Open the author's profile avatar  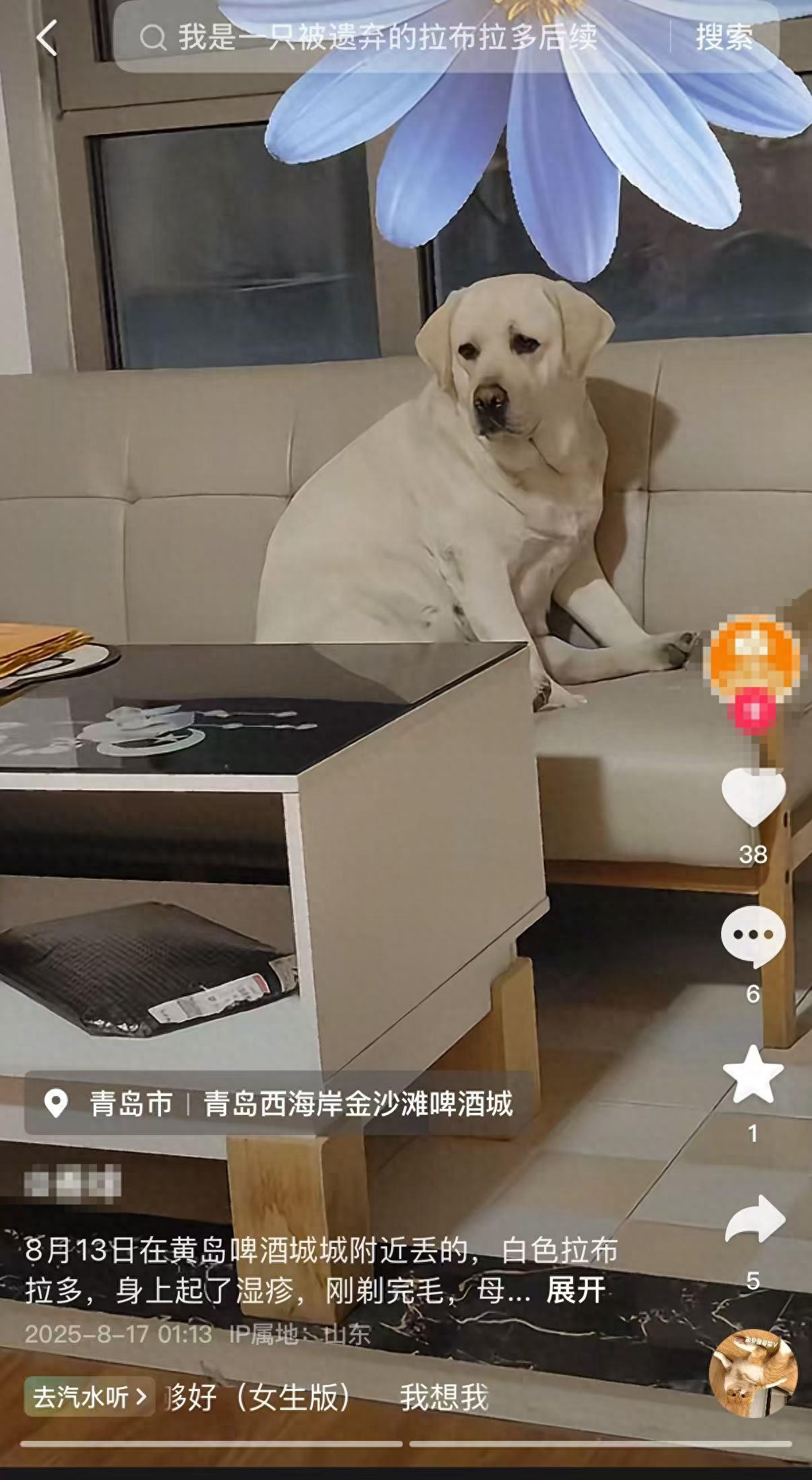[x=754, y=657]
